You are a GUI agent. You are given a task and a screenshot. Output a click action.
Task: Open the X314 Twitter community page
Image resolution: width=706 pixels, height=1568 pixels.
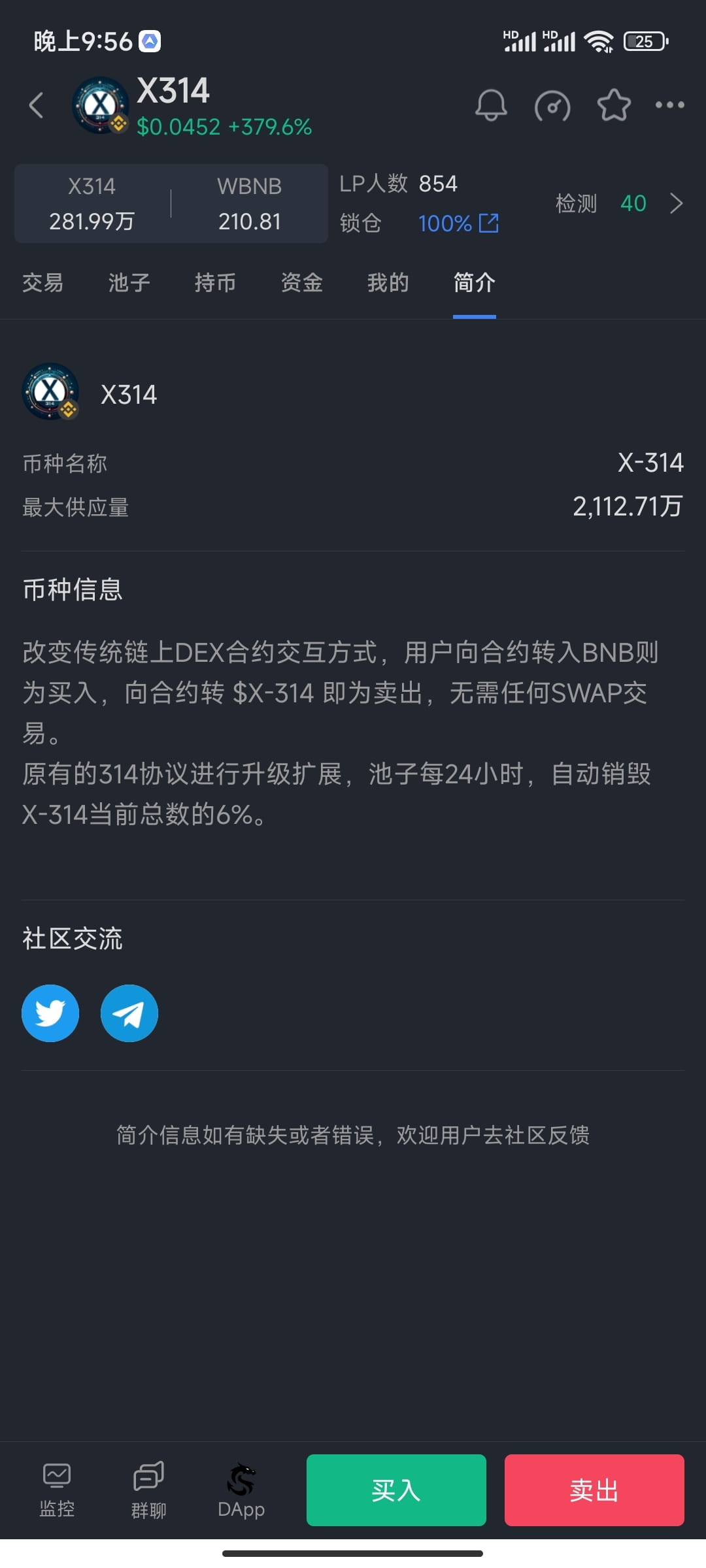[x=50, y=1013]
